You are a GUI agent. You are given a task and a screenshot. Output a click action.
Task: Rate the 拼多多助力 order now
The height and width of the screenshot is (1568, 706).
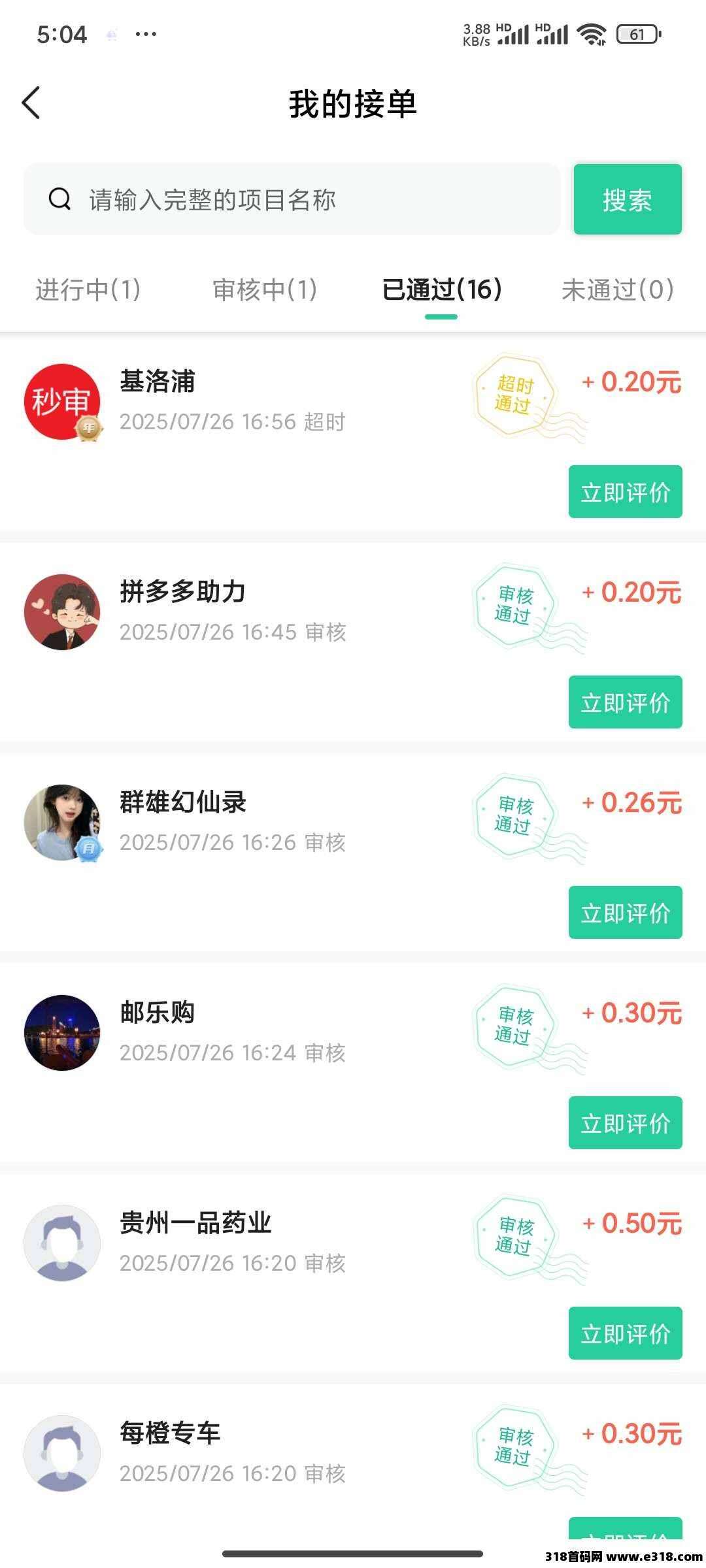click(x=625, y=702)
